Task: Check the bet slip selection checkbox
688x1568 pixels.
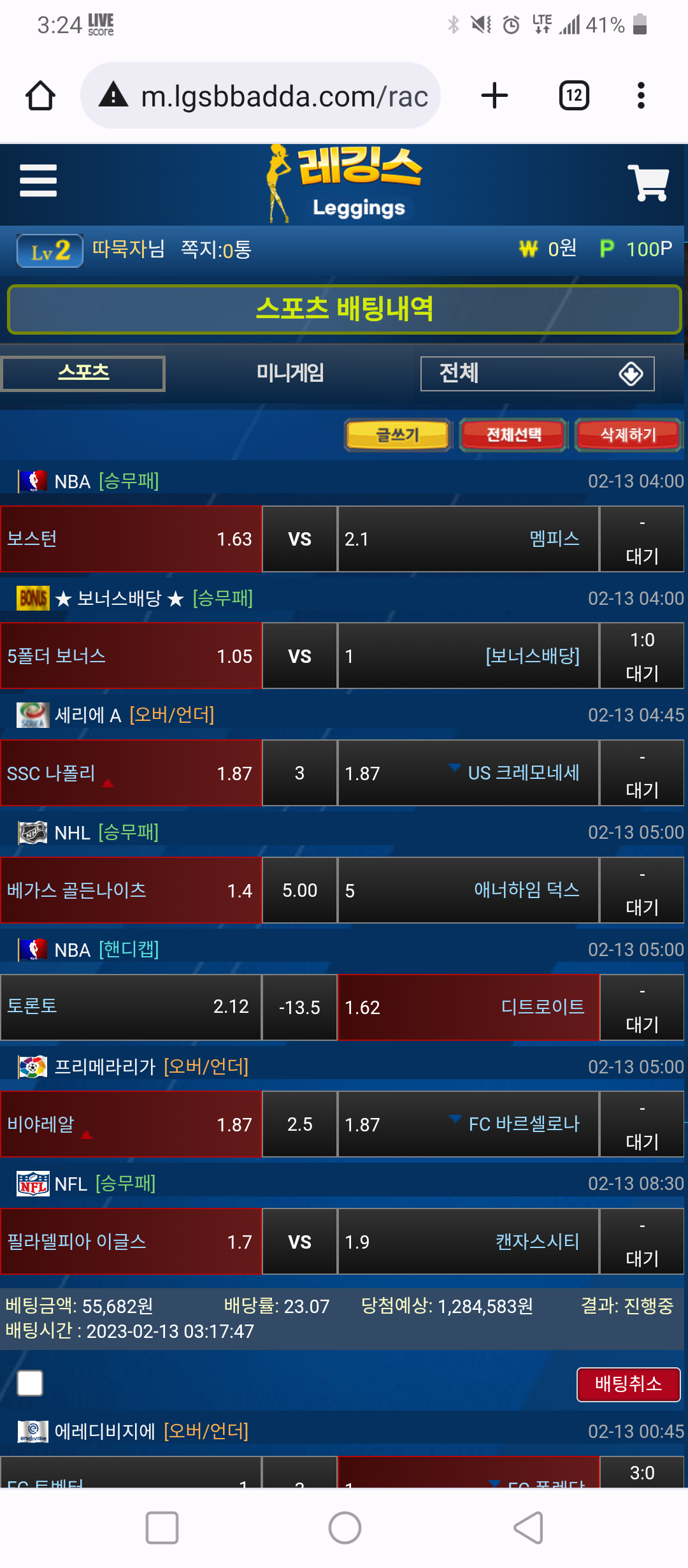Action: pos(30,1383)
